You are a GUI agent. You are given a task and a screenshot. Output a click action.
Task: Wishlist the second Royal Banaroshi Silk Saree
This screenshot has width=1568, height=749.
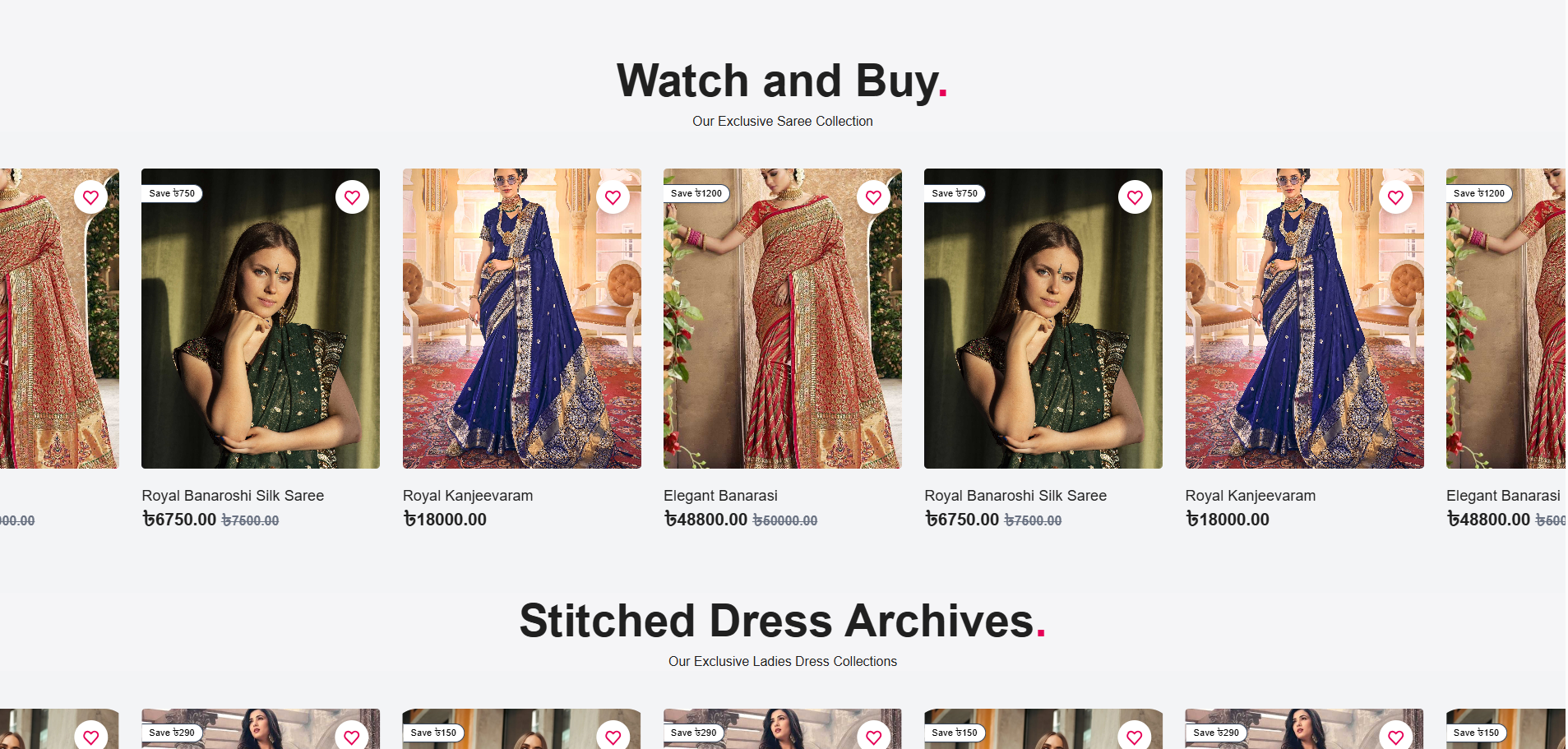tap(1135, 197)
